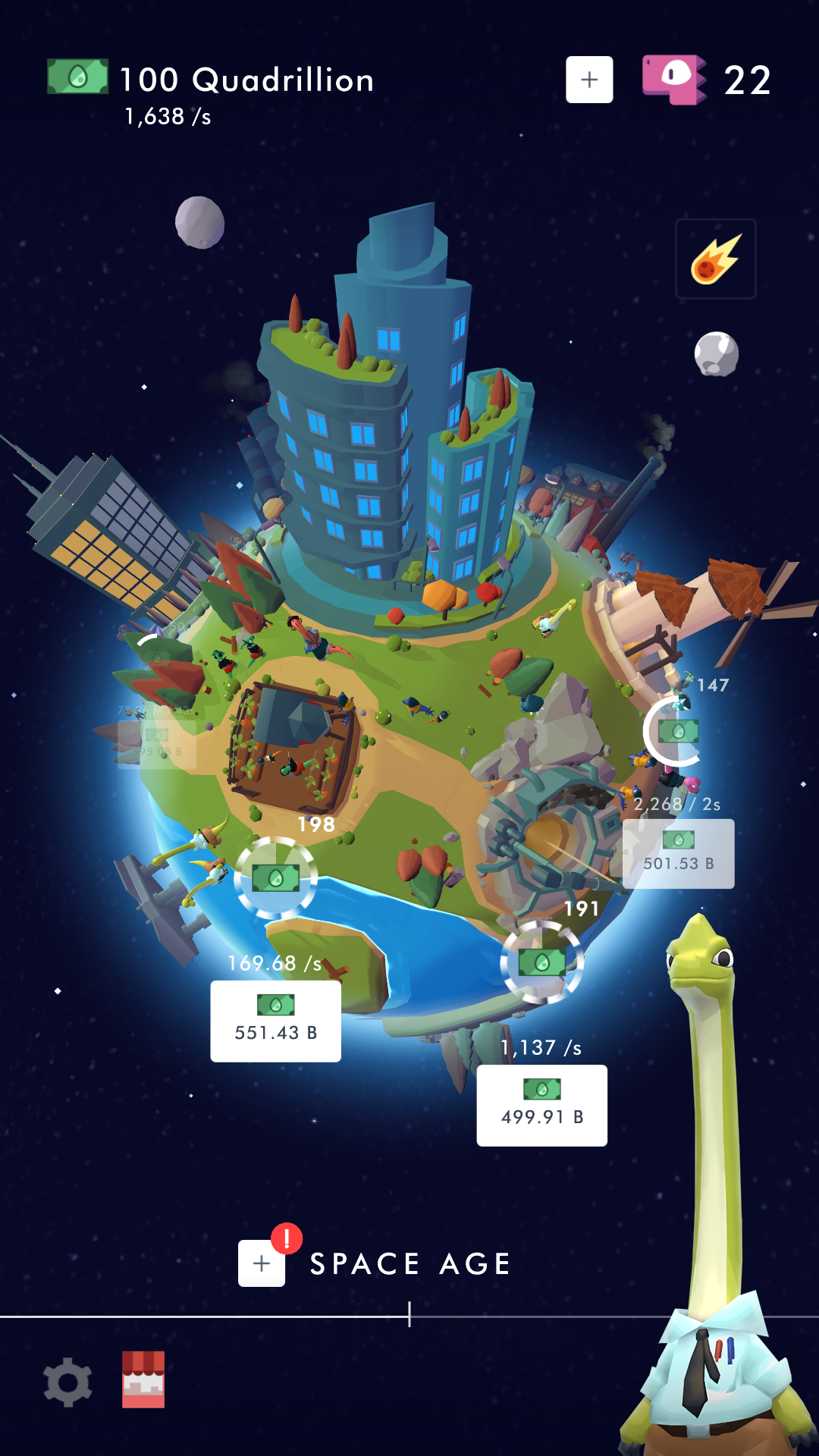
Task: Collect cash from the level 198 generator
Action: click(275, 878)
